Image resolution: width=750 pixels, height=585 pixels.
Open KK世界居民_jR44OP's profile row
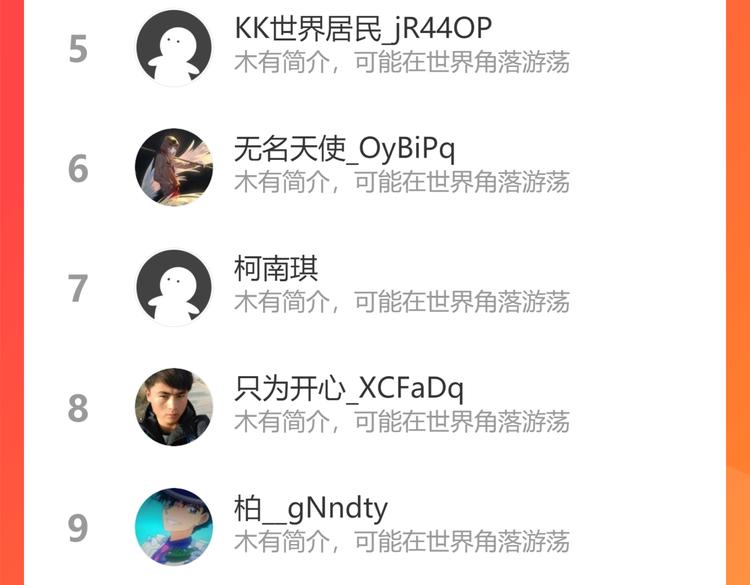click(x=375, y=48)
